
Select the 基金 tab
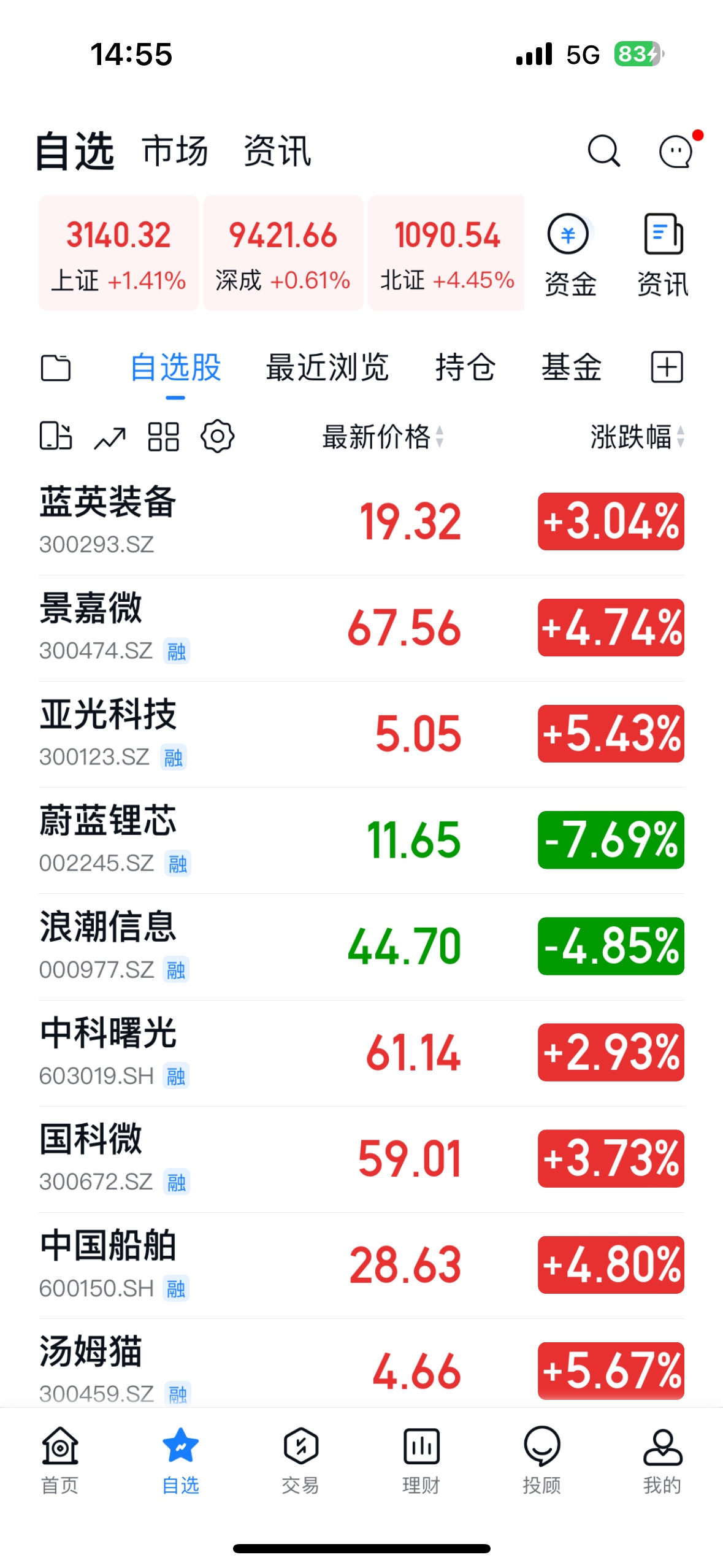[572, 367]
